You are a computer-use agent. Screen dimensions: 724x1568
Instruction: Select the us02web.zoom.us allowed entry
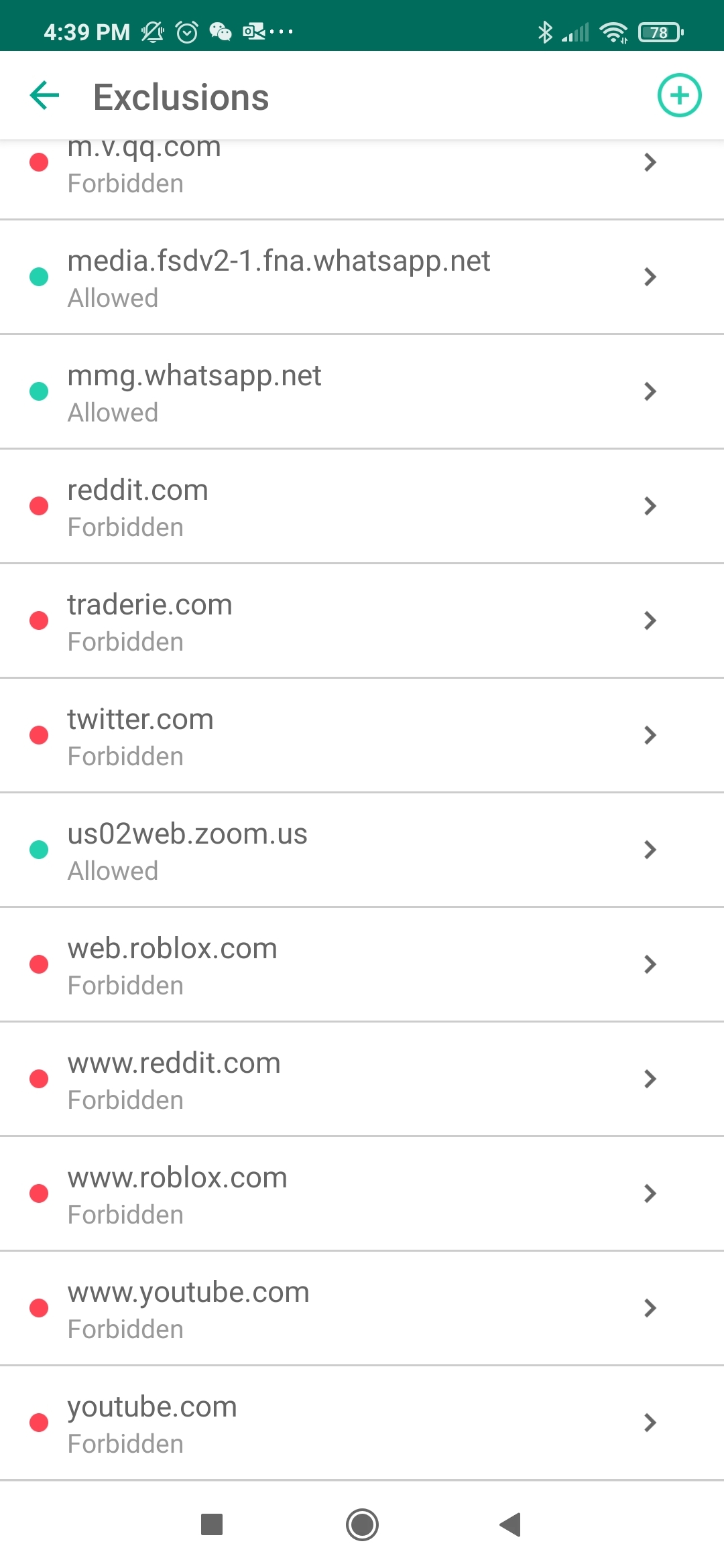[362, 850]
